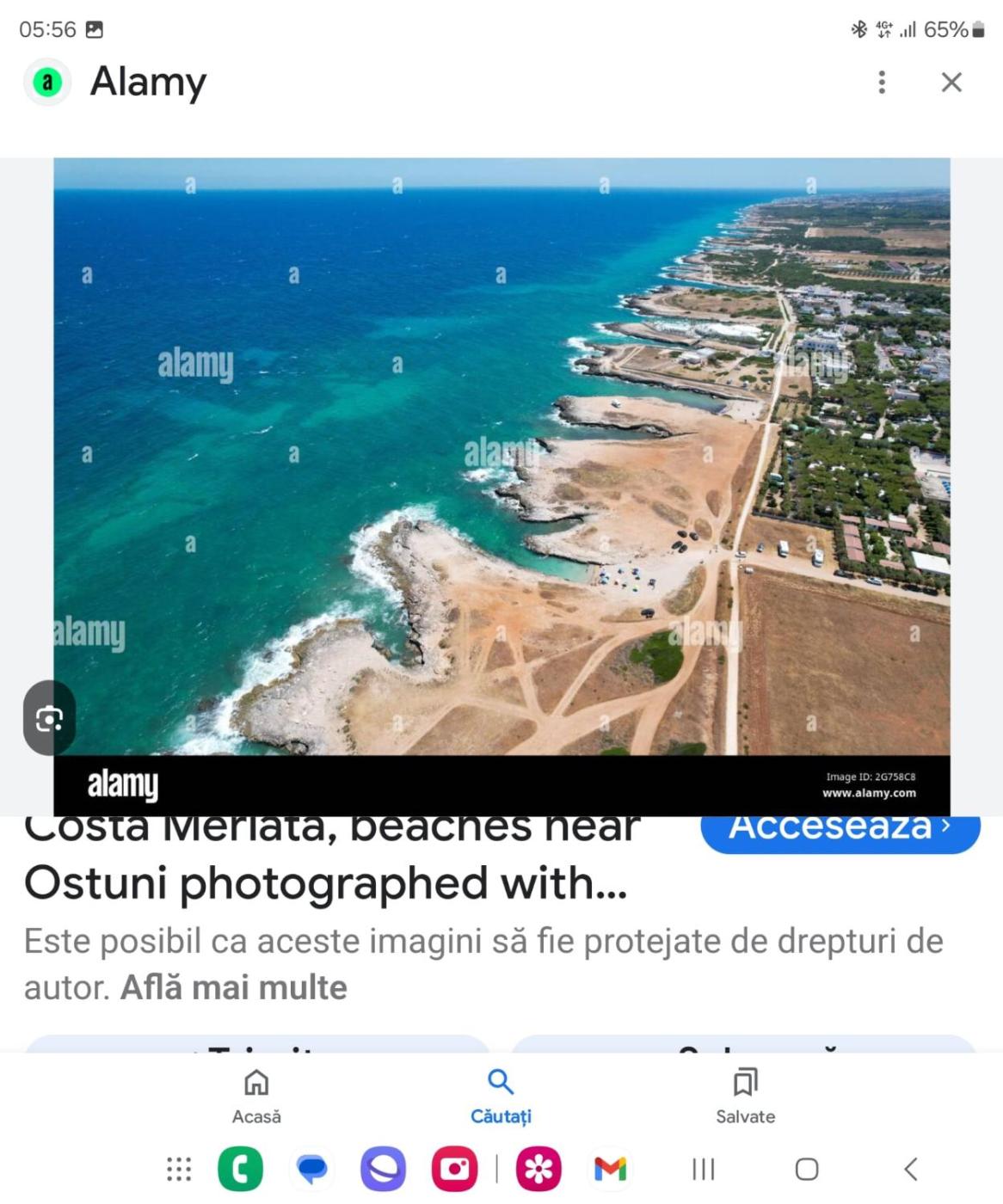
Task: Go to the home screen
Action: 807,1170
